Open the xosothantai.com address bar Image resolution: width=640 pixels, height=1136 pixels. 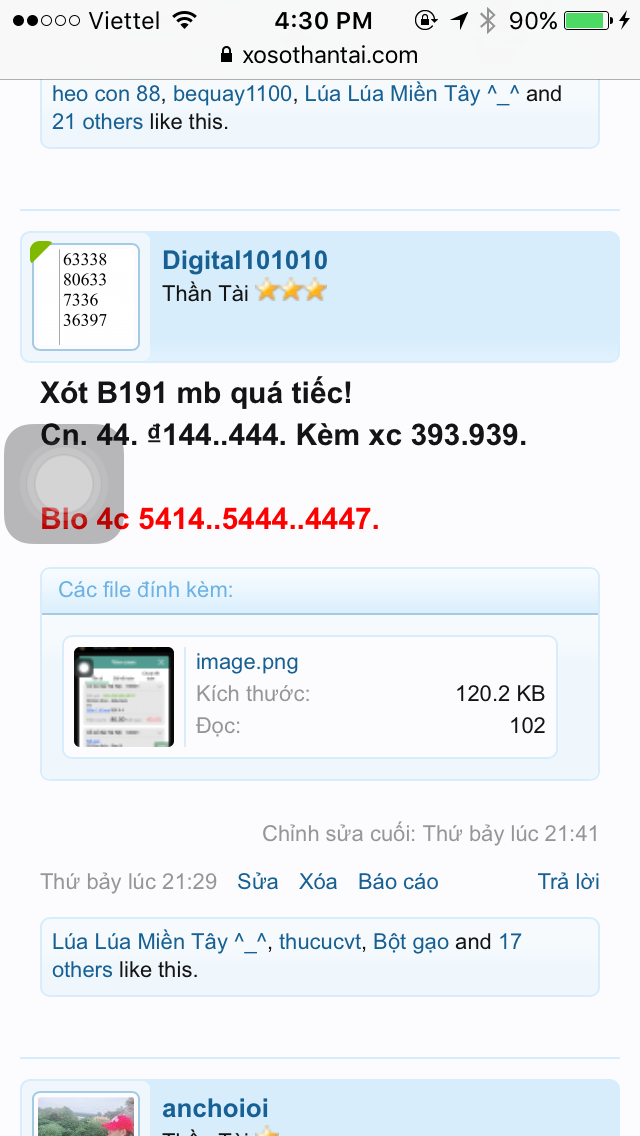tap(320, 55)
